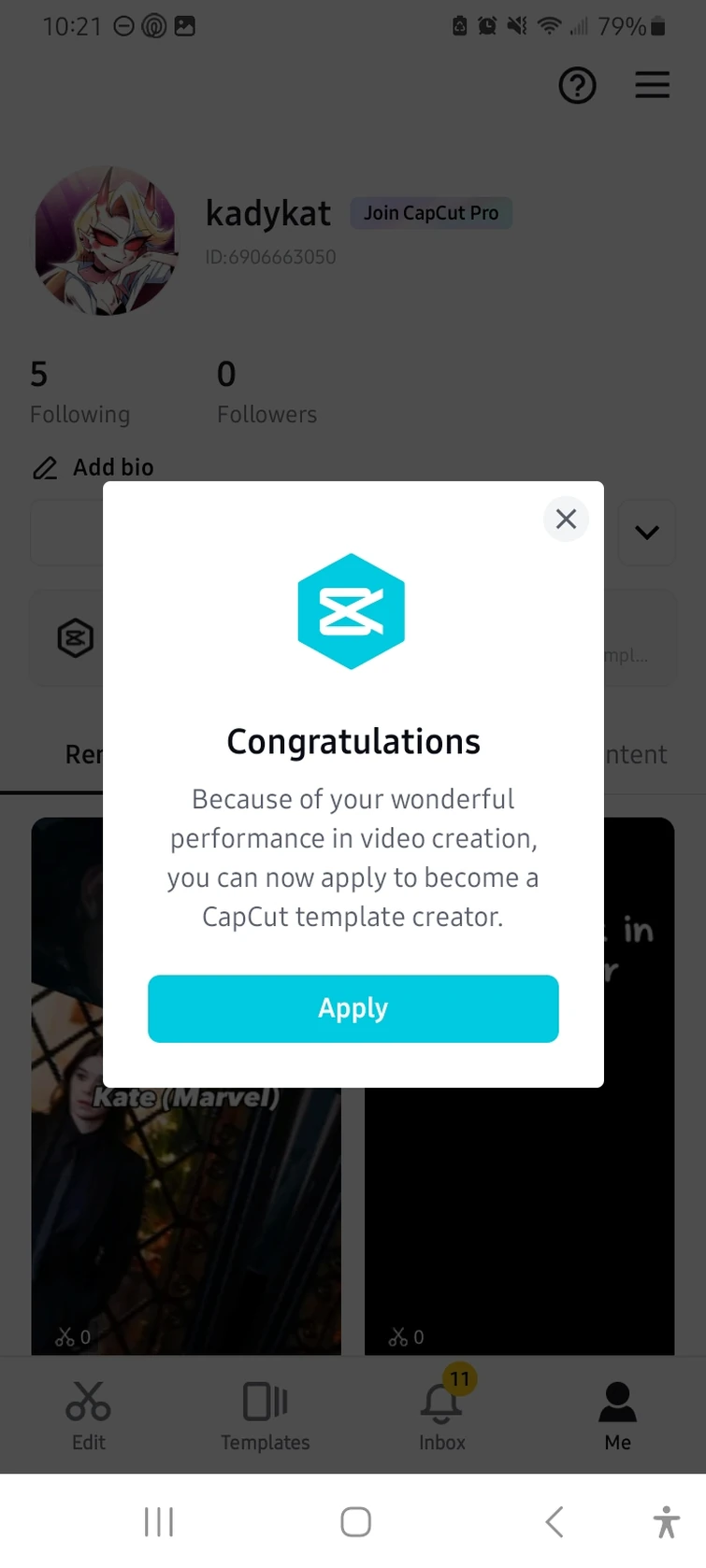
Task: Open the kadykat profile picture
Action: pyautogui.click(x=106, y=241)
